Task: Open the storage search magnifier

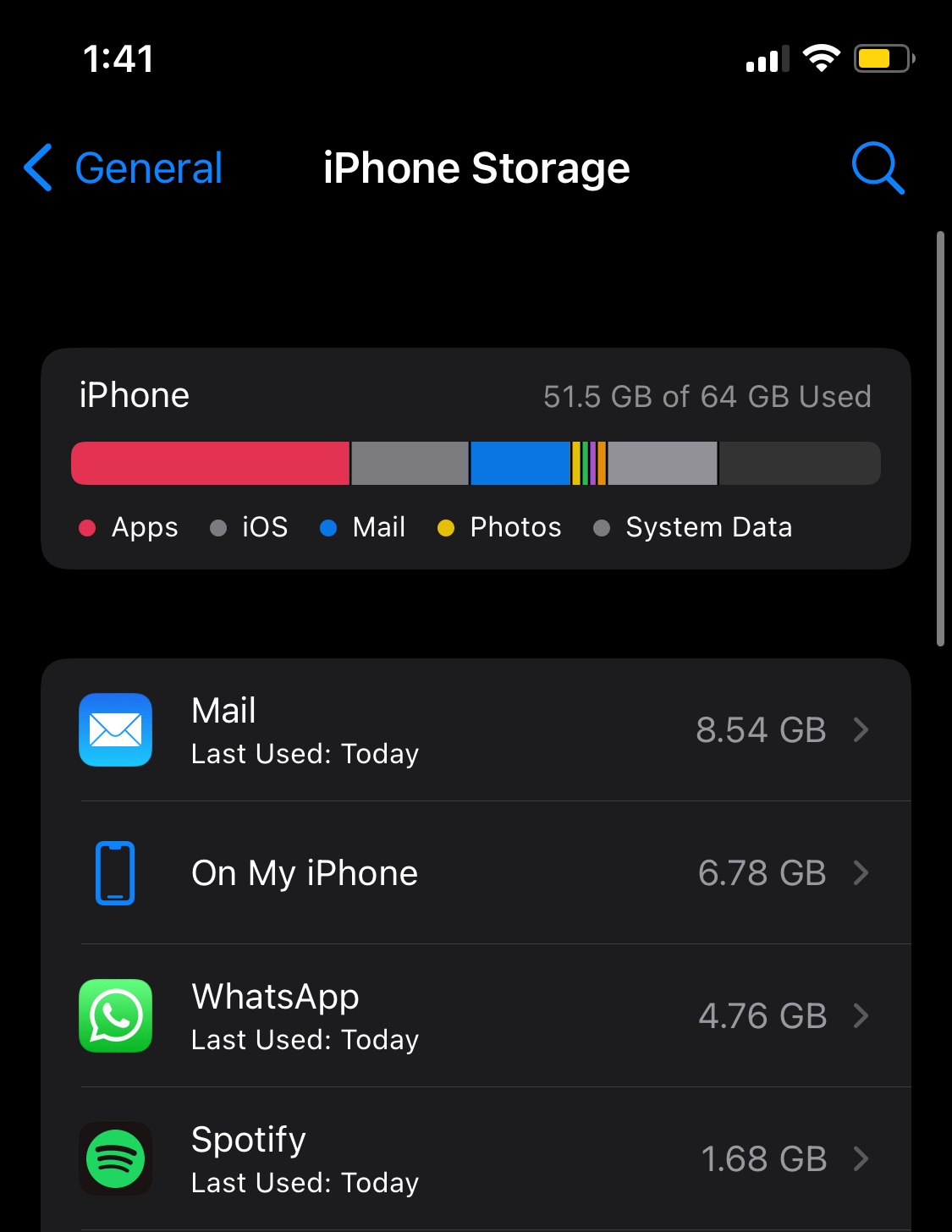Action: (x=877, y=168)
